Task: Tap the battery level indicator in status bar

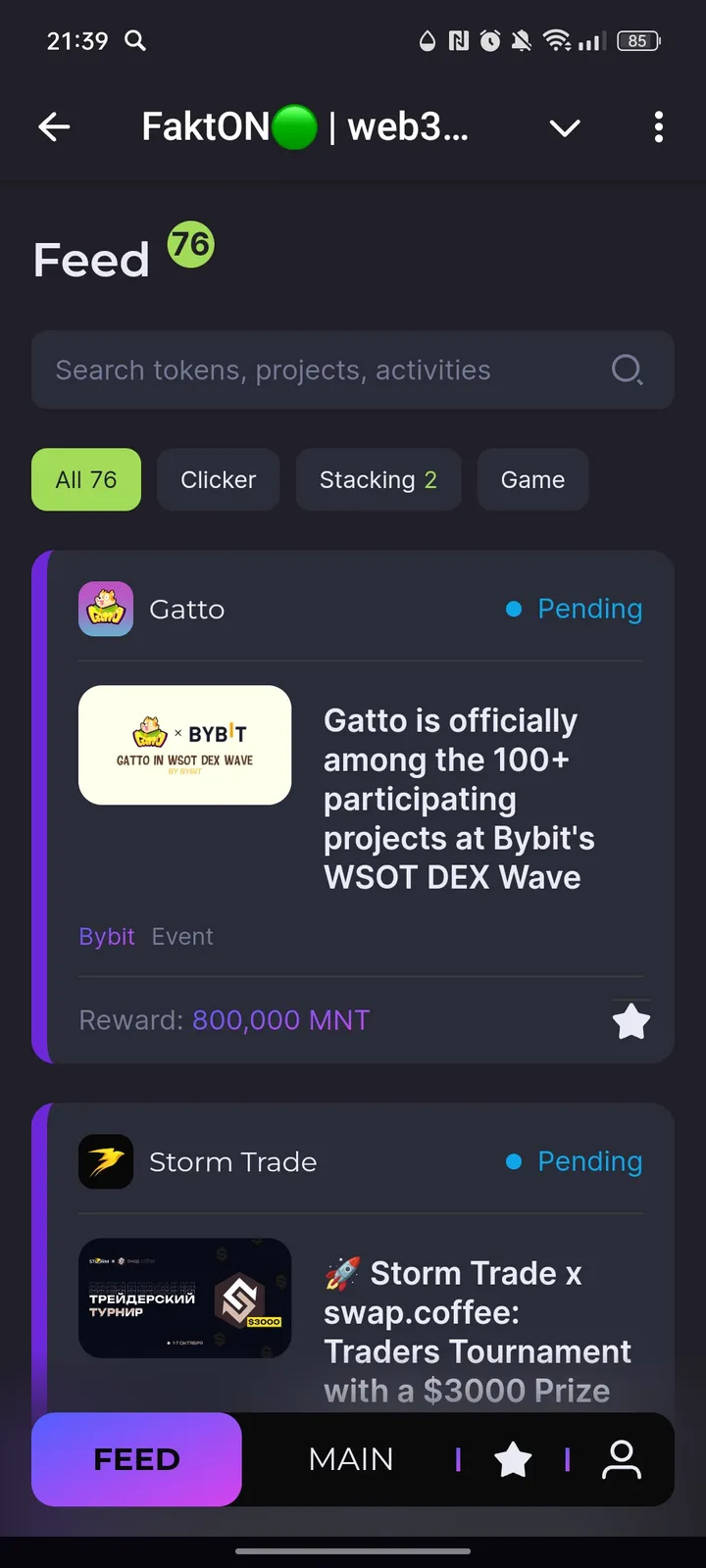Action: [638, 40]
